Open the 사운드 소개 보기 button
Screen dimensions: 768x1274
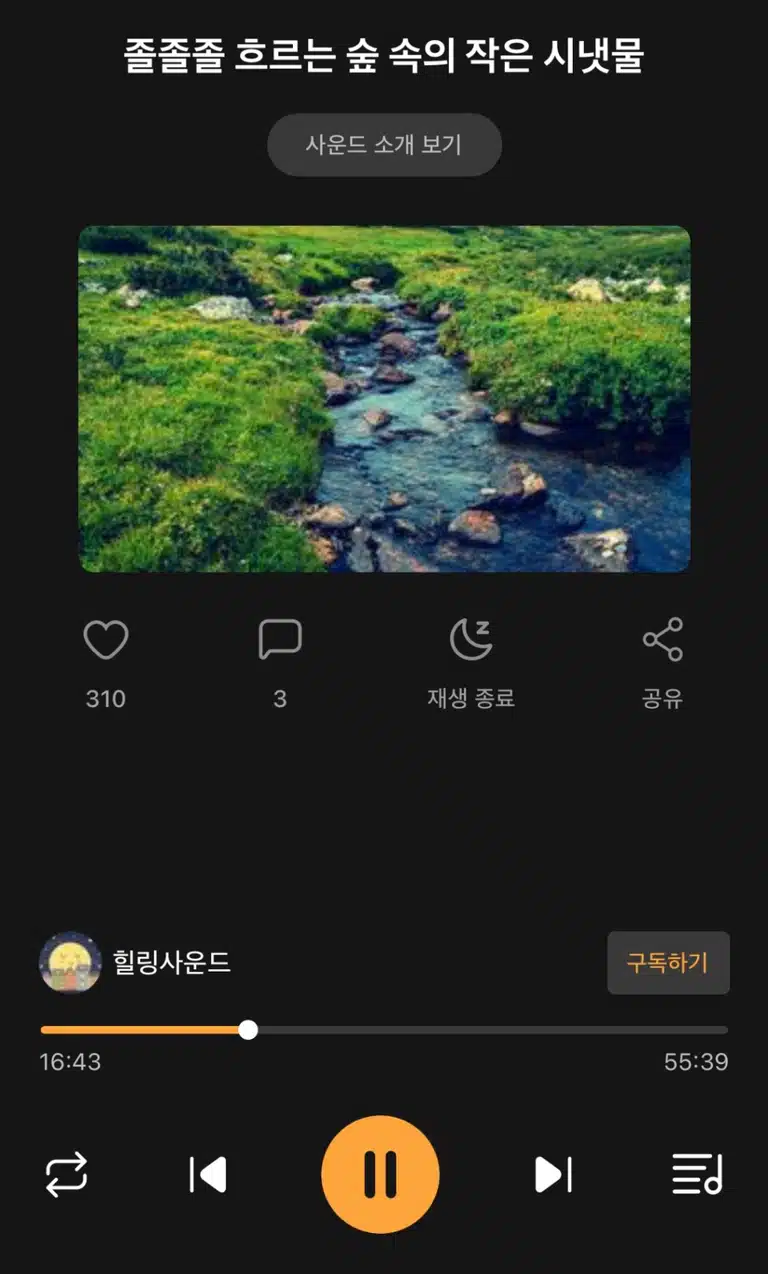[384, 145]
